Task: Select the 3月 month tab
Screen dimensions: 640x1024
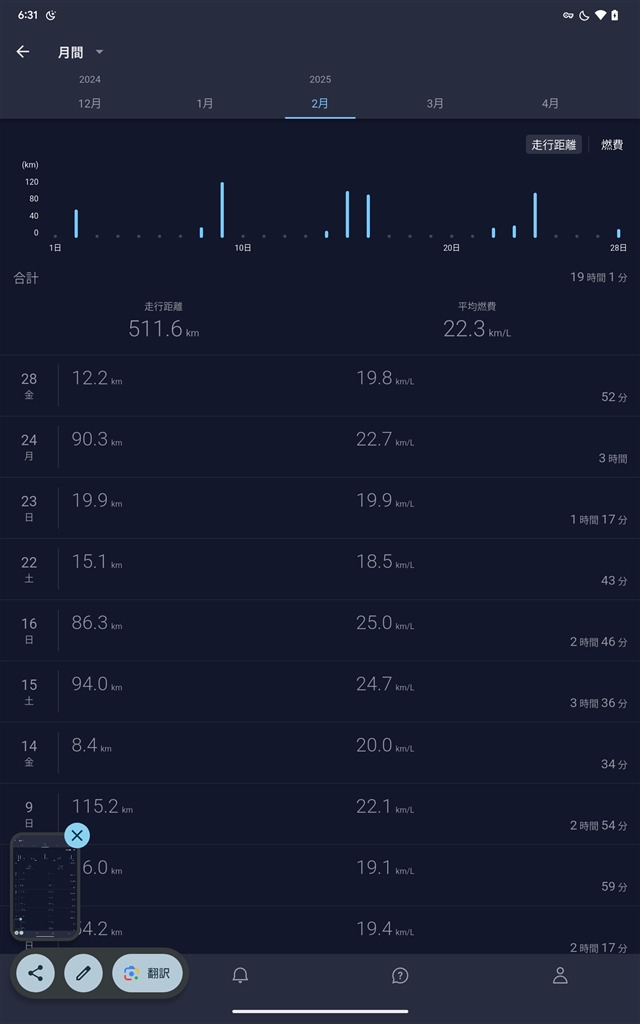Action: tap(435, 103)
